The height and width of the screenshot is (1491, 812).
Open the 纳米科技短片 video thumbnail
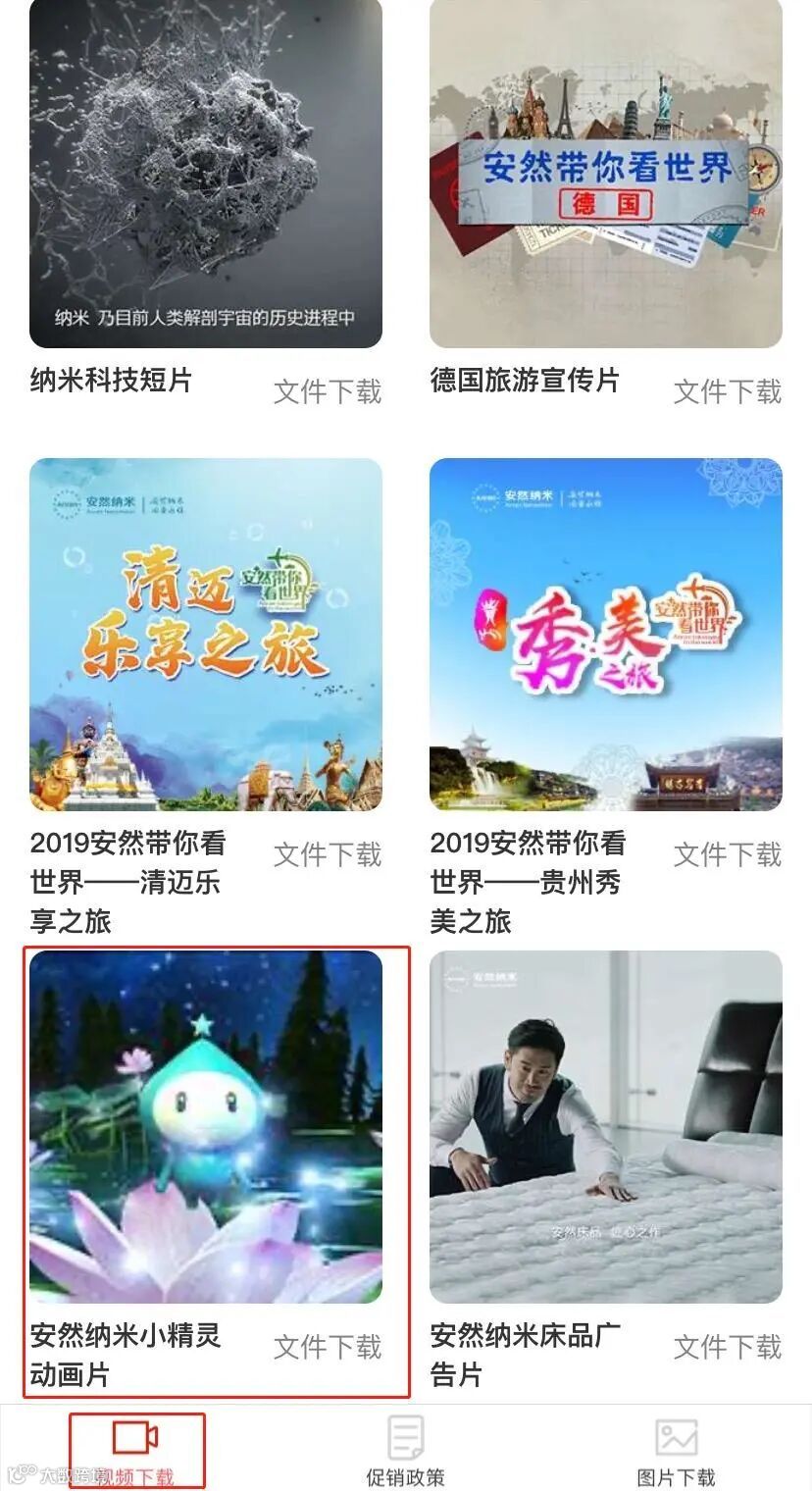[206, 173]
